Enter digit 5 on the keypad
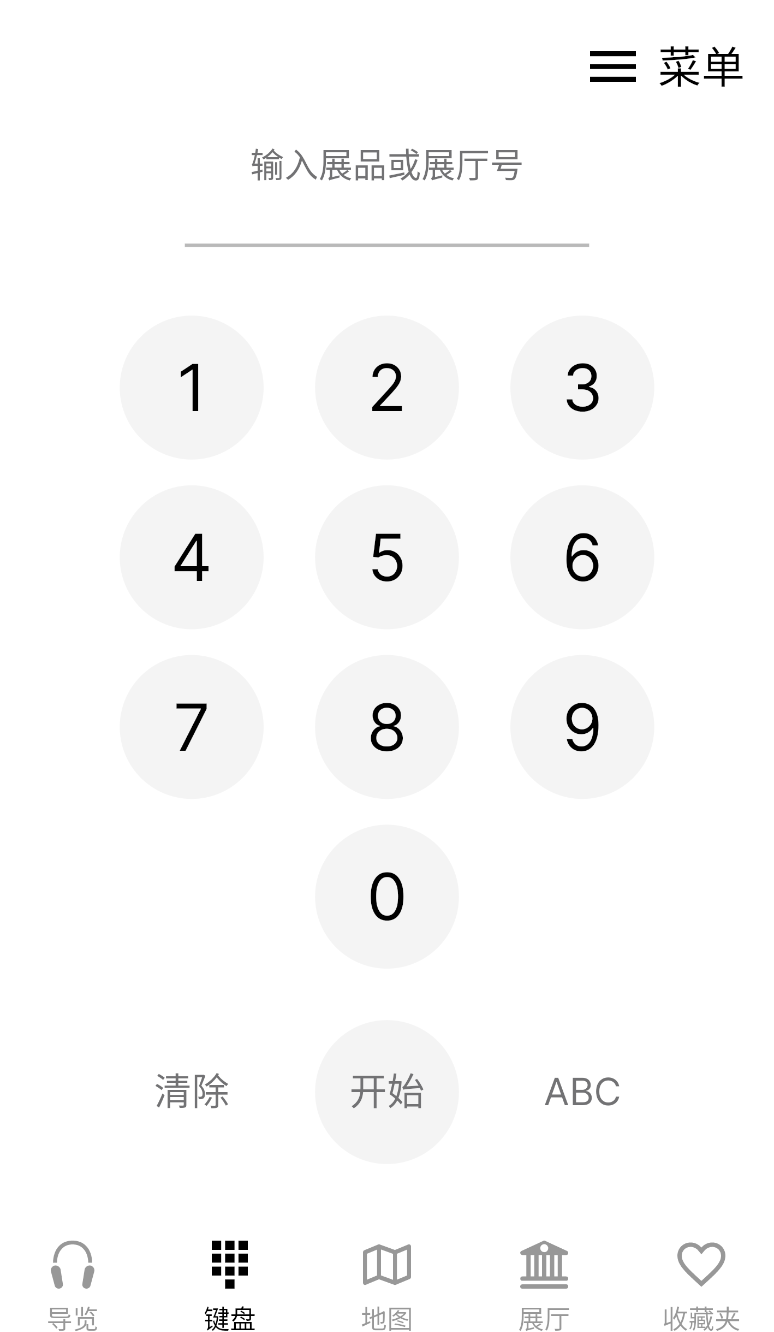This screenshot has height=1332, width=774. (x=387, y=557)
